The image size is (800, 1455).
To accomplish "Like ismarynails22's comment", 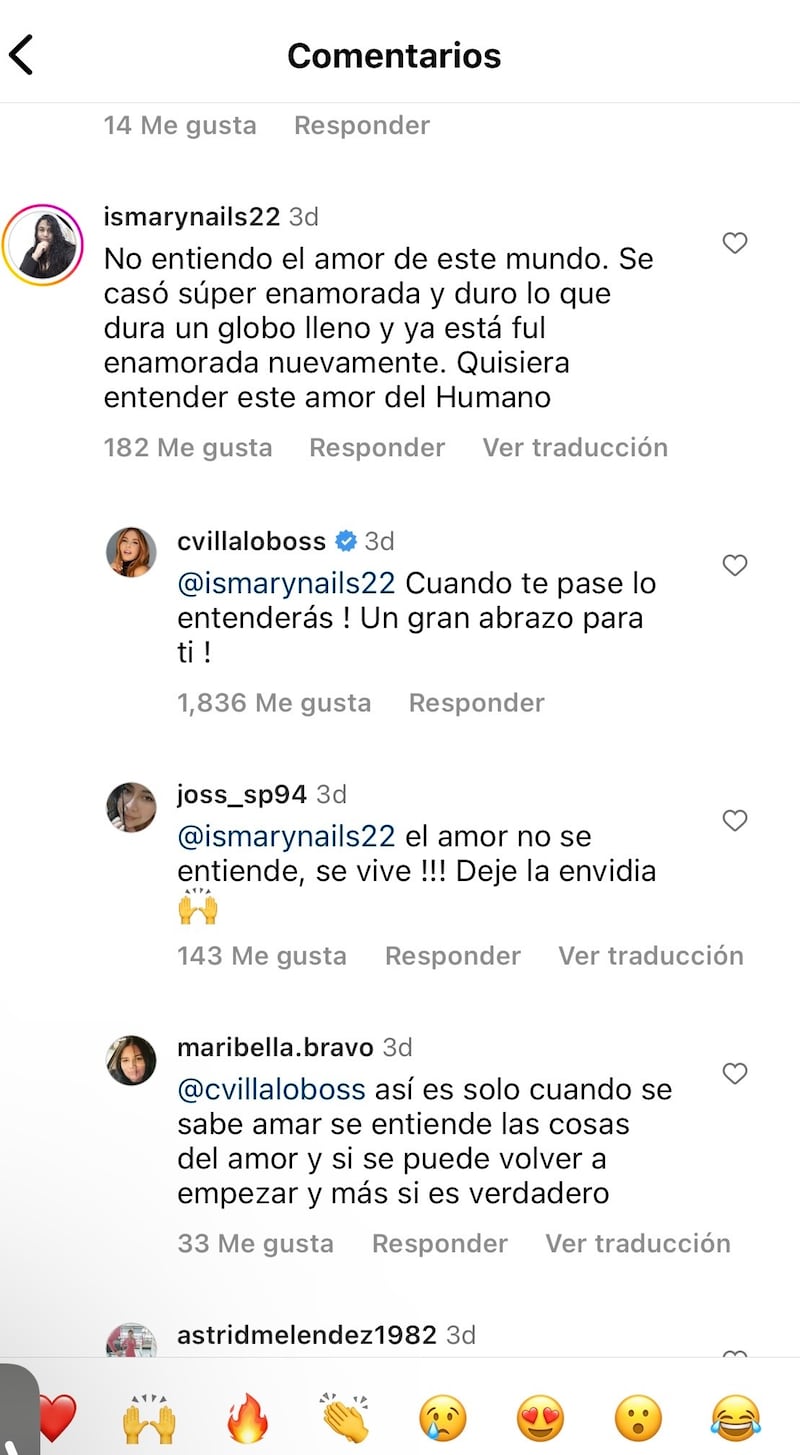I will pyautogui.click(x=735, y=243).
